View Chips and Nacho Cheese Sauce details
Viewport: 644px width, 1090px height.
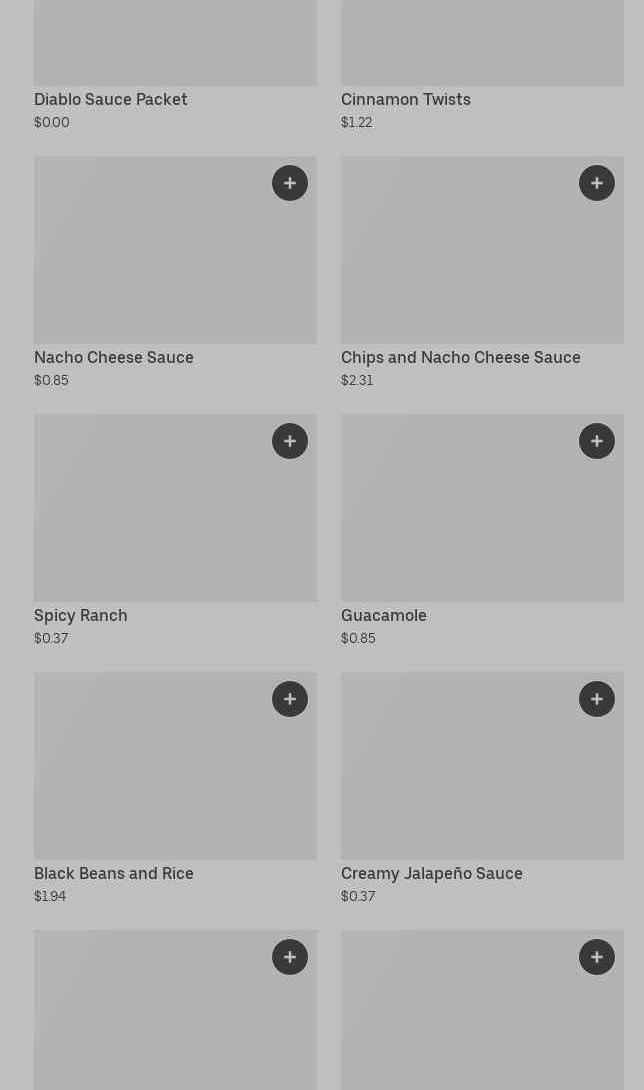pyautogui.click(x=460, y=357)
